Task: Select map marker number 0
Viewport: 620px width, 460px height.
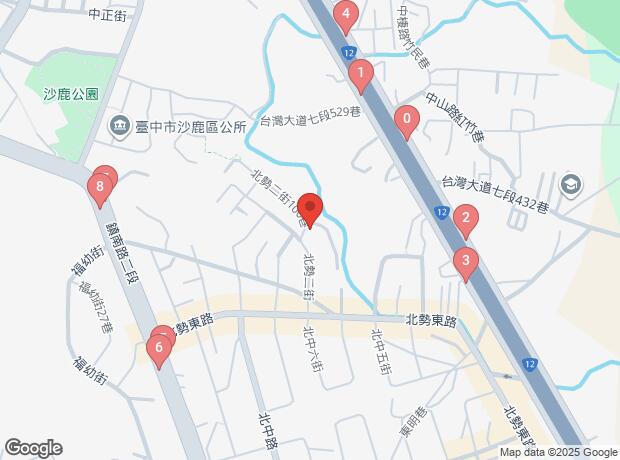Action: pyautogui.click(x=406, y=121)
